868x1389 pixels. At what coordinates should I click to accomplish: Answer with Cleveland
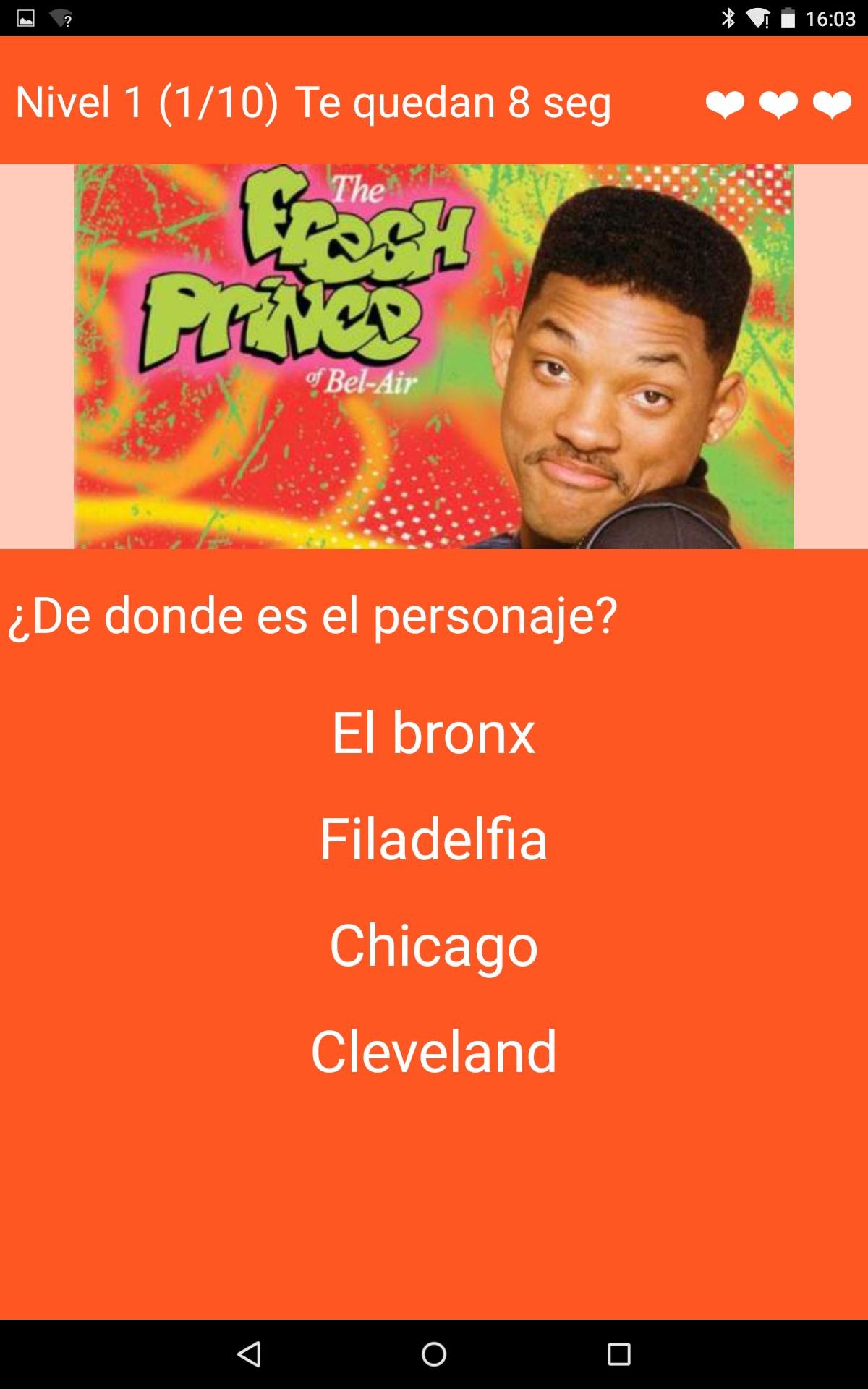pos(433,1051)
